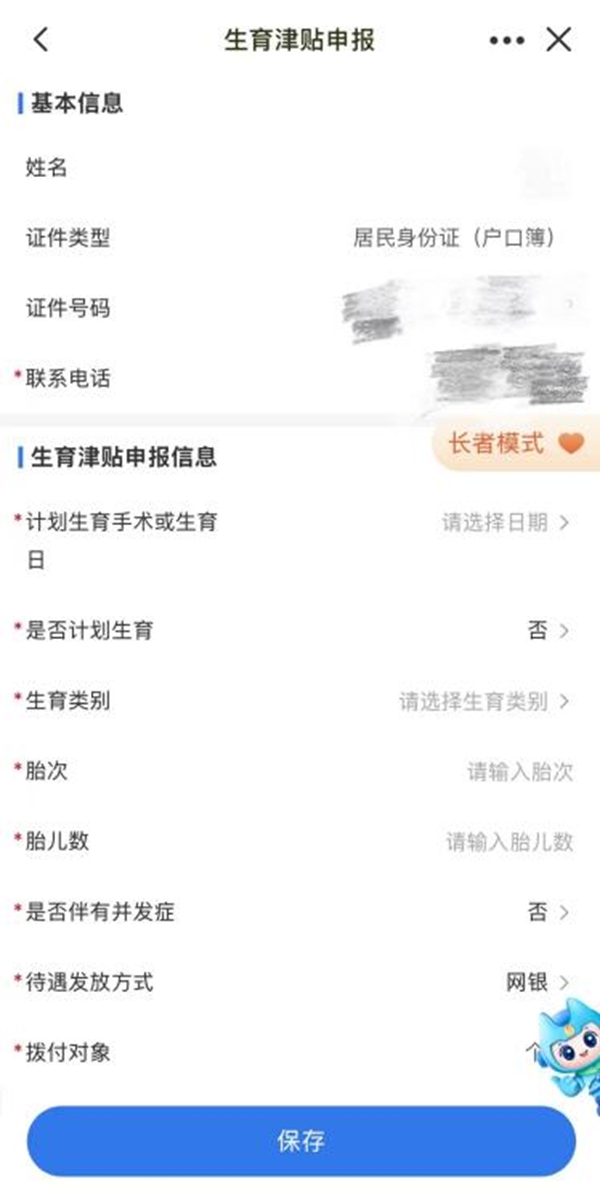Close the 生育津贴申报 page
This screenshot has height=1192, width=600.
tap(558, 40)
